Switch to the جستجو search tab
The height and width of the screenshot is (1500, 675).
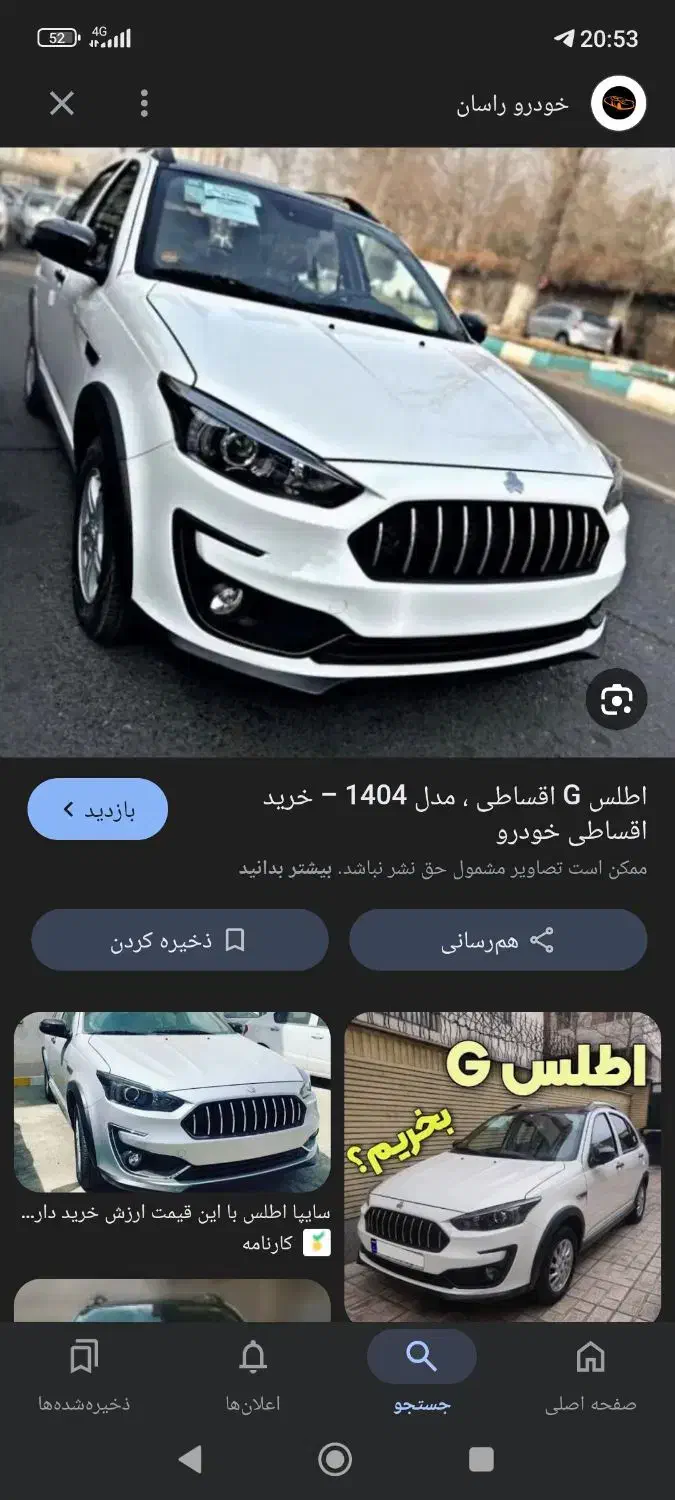tap(421, 1376)
